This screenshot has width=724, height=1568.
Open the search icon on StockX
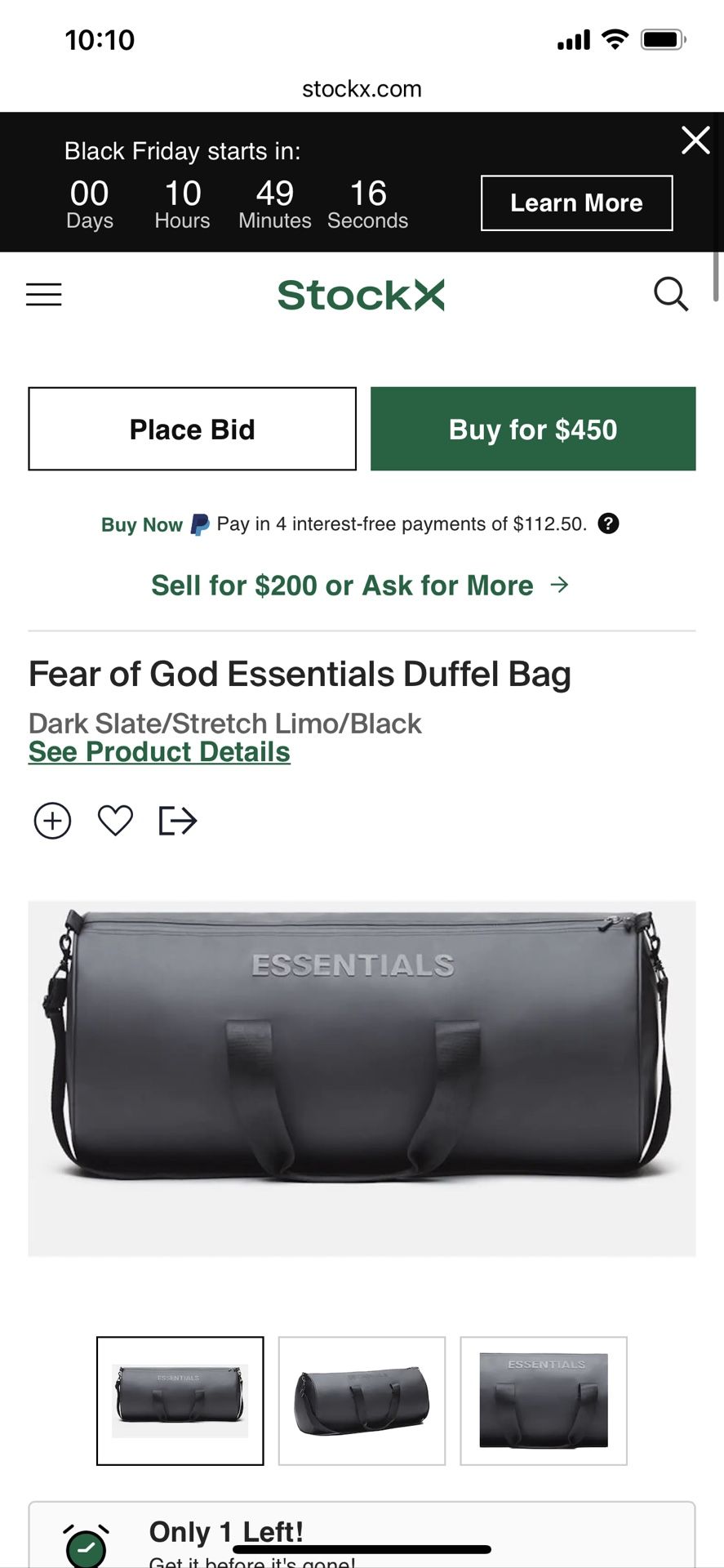pos(670,294)
